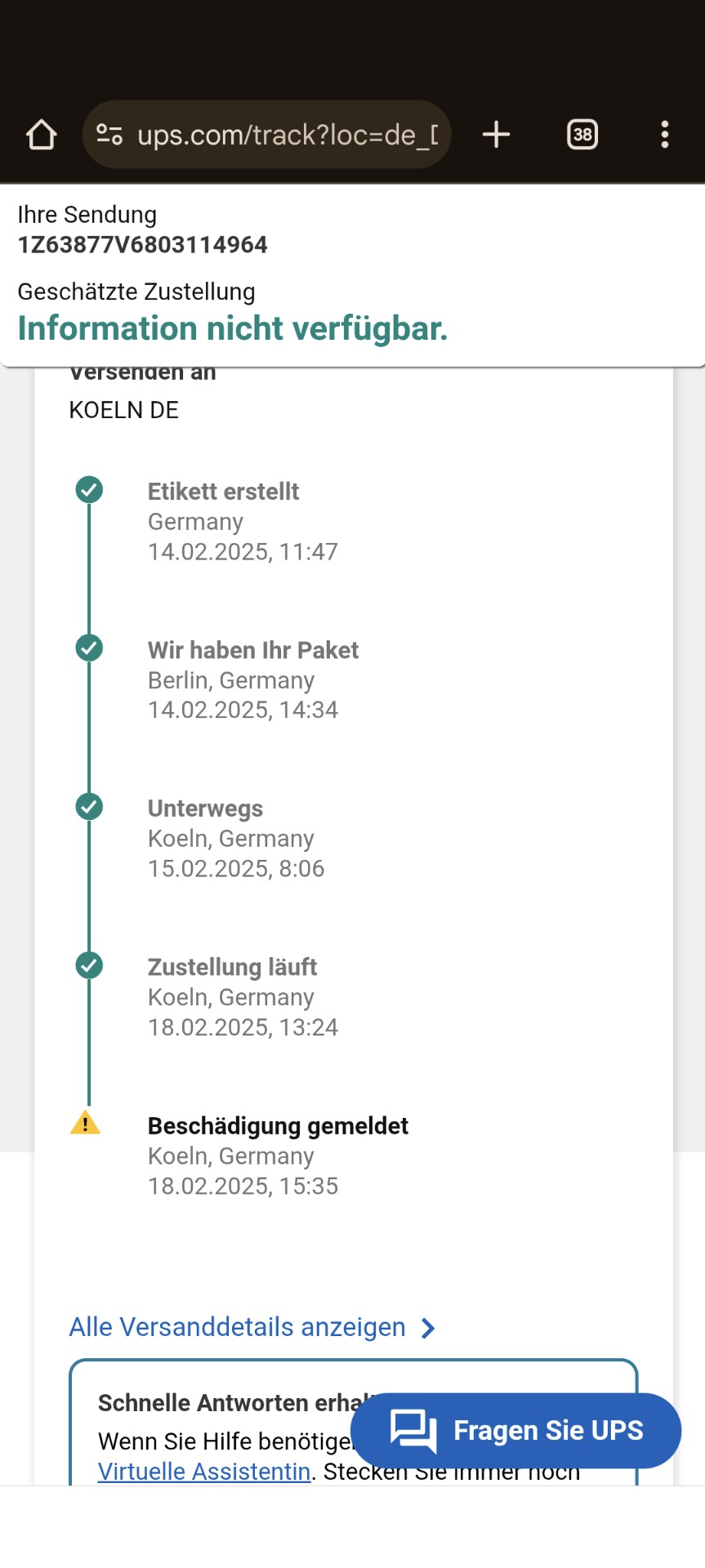
Task: Tap the ups.com address bar
Action: (x=286, y=135)
